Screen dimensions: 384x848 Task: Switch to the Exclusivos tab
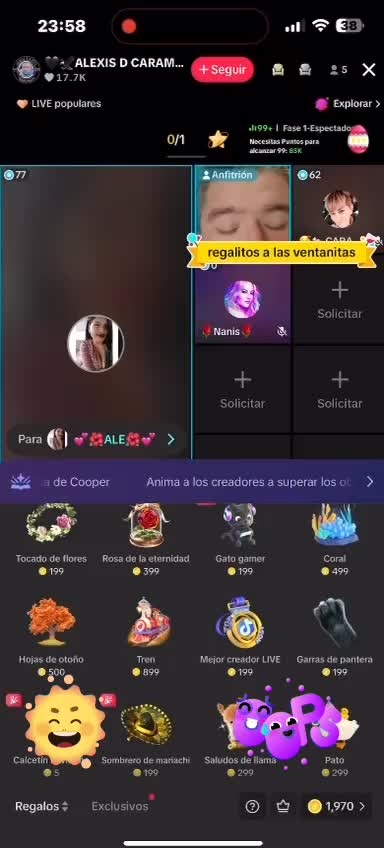120,806
